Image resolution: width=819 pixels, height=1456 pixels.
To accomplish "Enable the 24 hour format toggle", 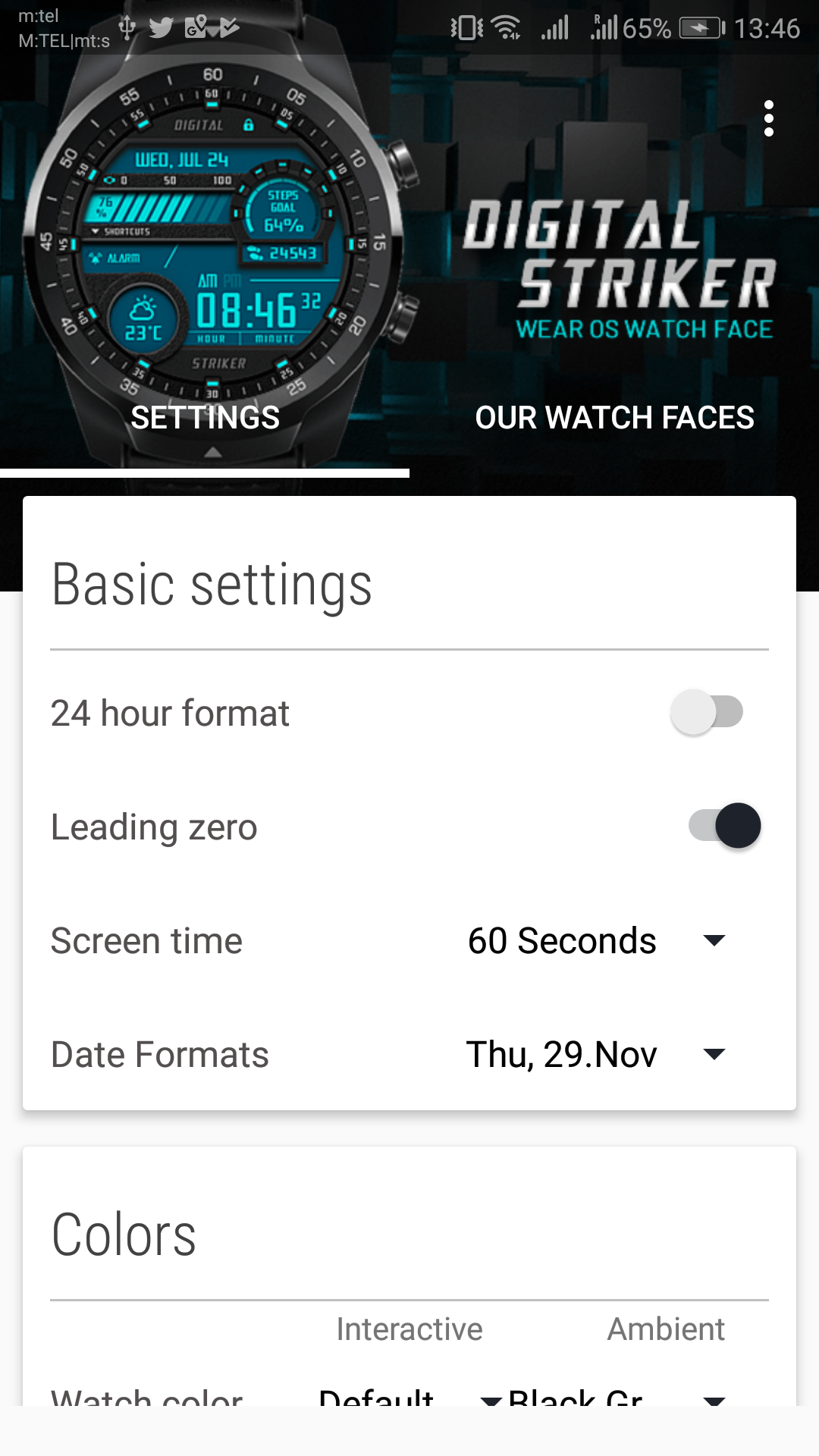I will pyautogui.click(x=707, y=711).
